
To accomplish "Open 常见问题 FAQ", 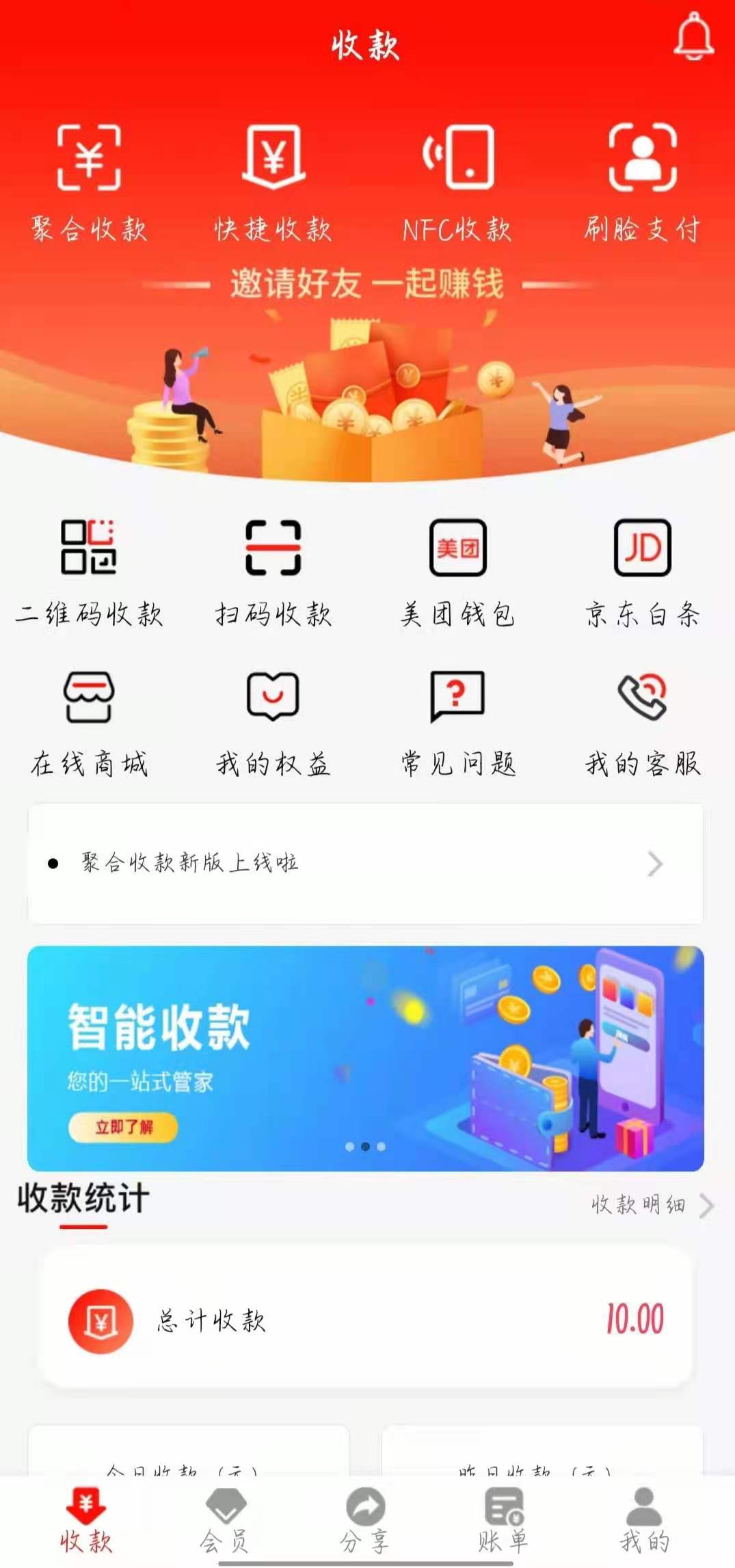I will tap(457, 721).
